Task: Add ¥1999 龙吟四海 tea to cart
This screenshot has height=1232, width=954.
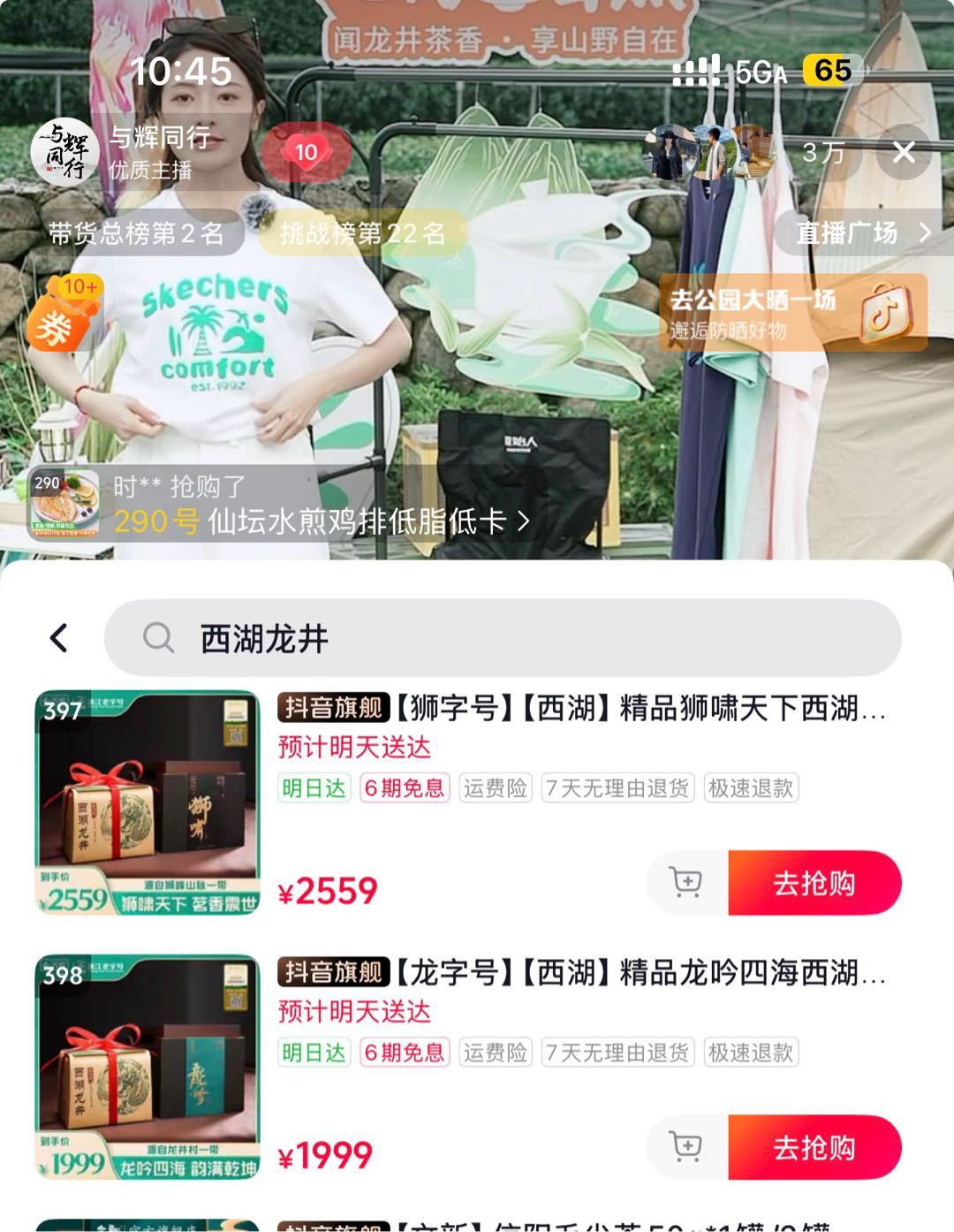Action: 686,1147
